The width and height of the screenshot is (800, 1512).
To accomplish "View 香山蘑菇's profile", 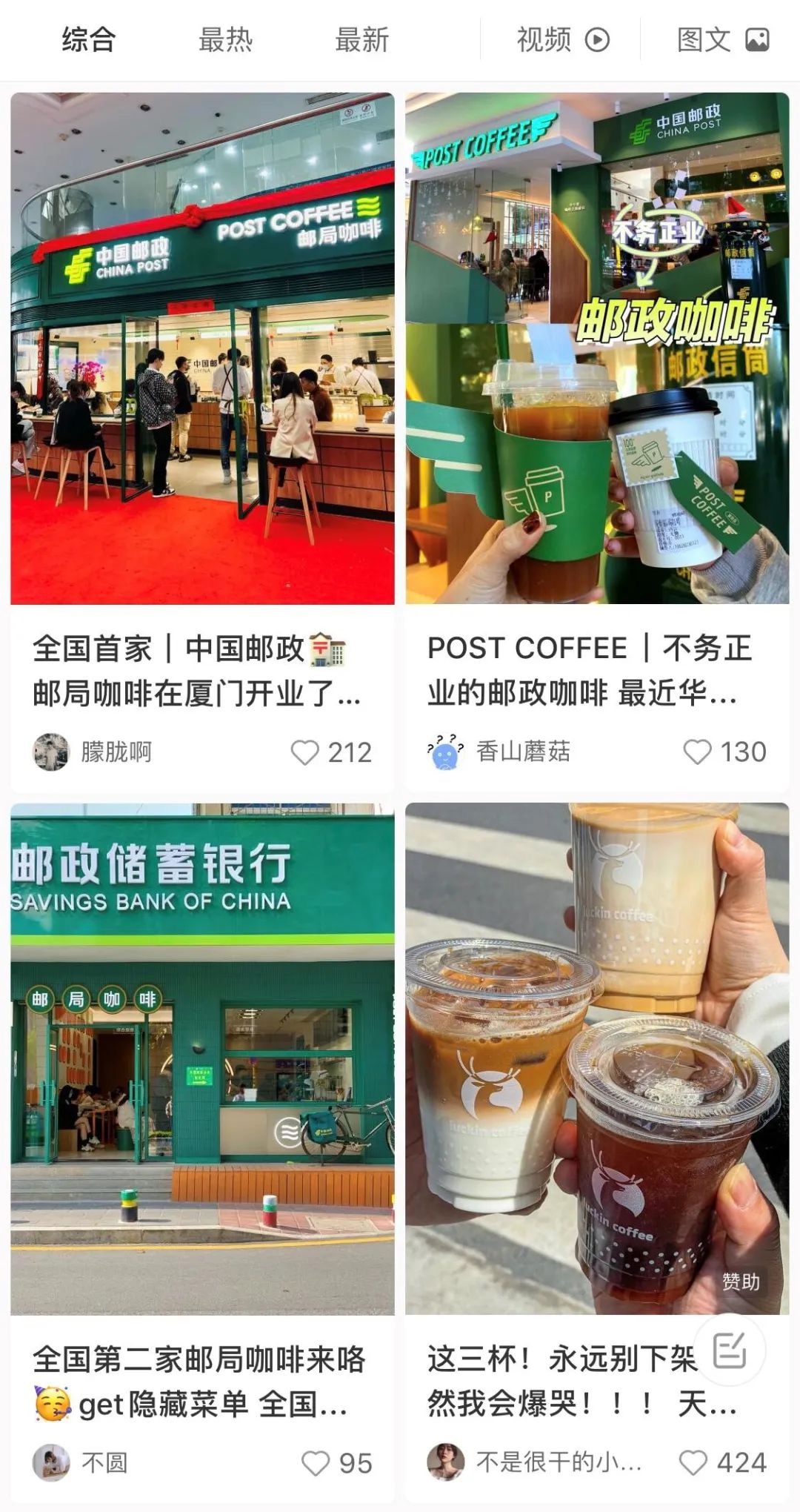I will tap(445, 752).
